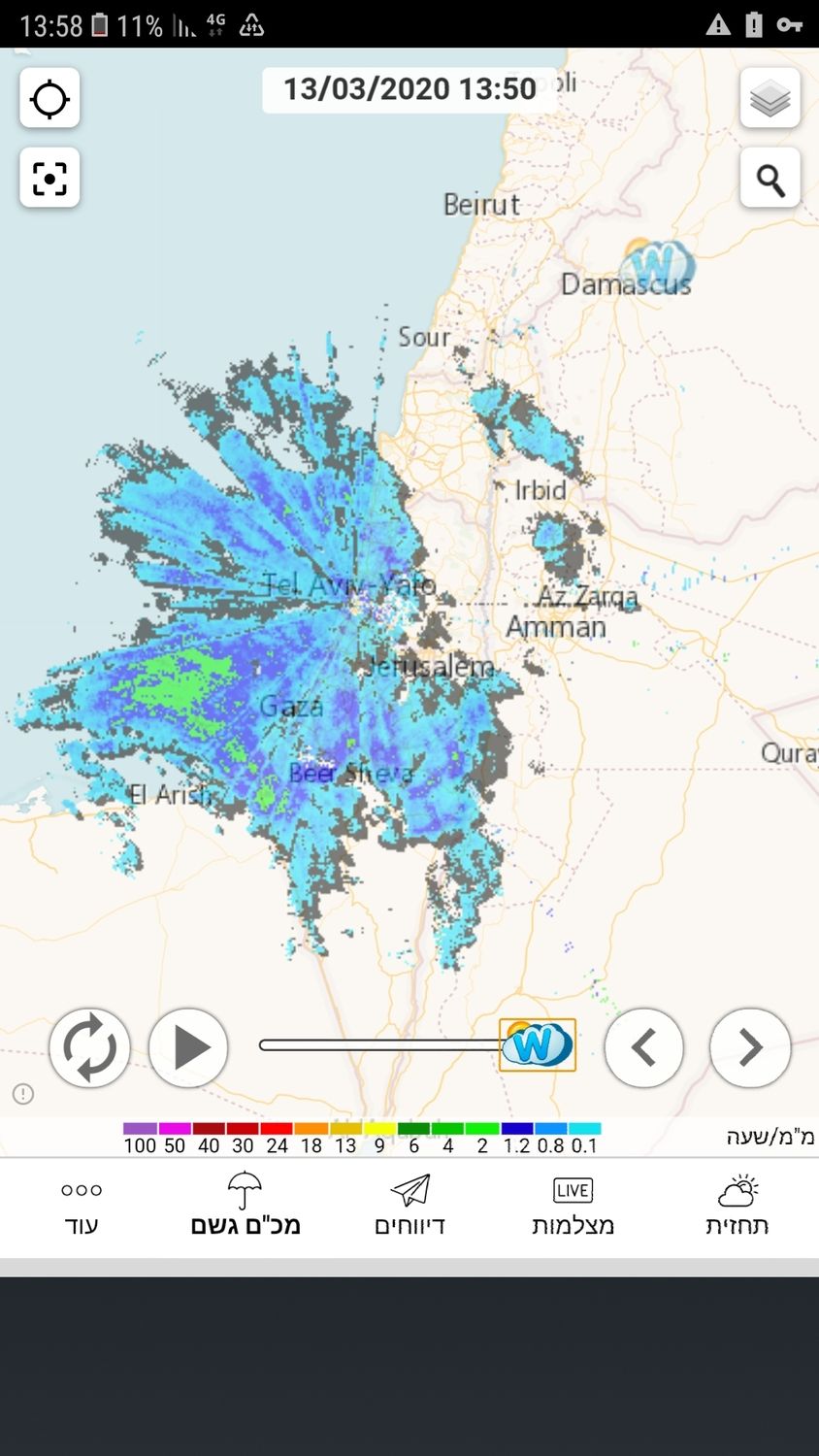Switch to the דיווחים reports tab
The image size is (819, 1456).
pyautogui.click(x=409, y=1207)
